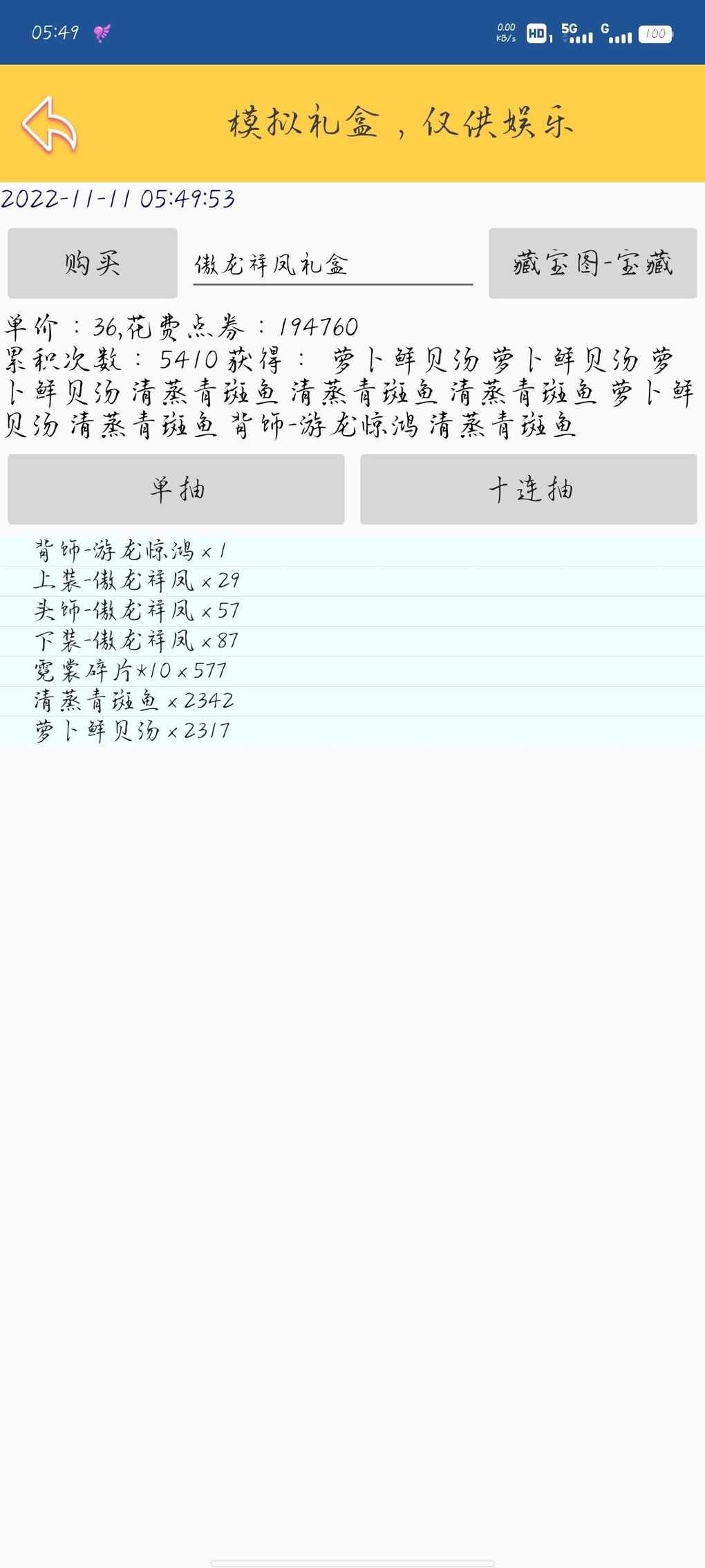This screenshot has height=1568, width=705.
Task: Open 藏宝图-宝藏 button
Action: coord(592,264)
